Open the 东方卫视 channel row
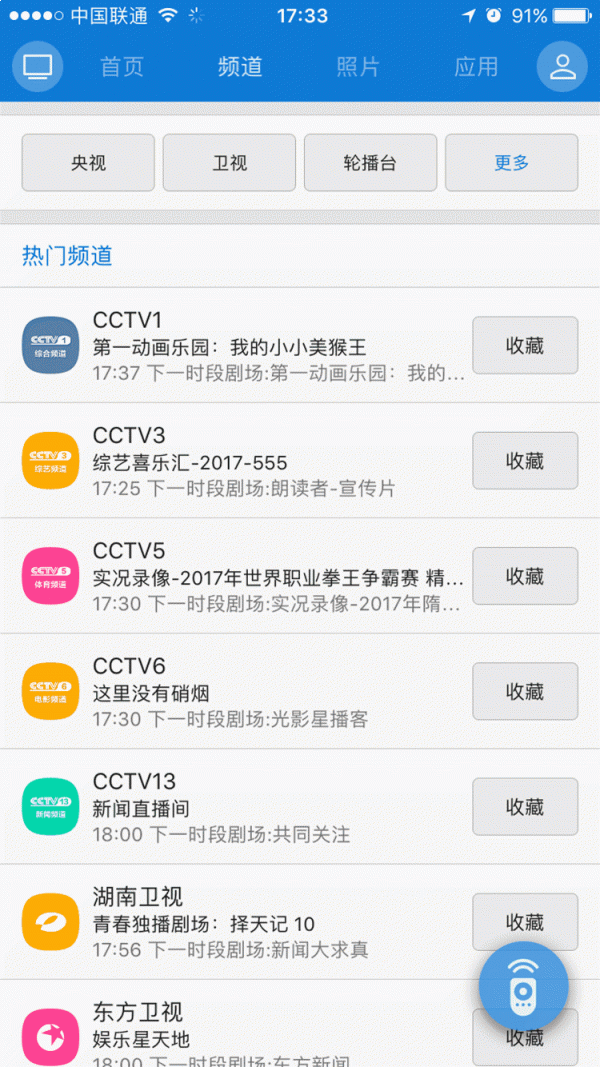 [x=300, y=1023]
